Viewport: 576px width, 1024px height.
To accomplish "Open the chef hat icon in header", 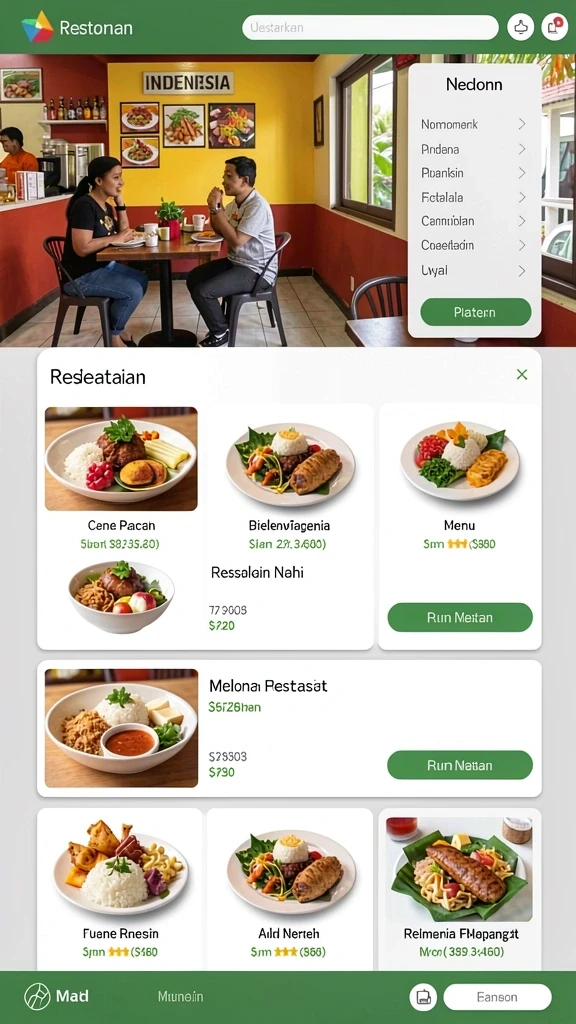I will click(520, 28).
